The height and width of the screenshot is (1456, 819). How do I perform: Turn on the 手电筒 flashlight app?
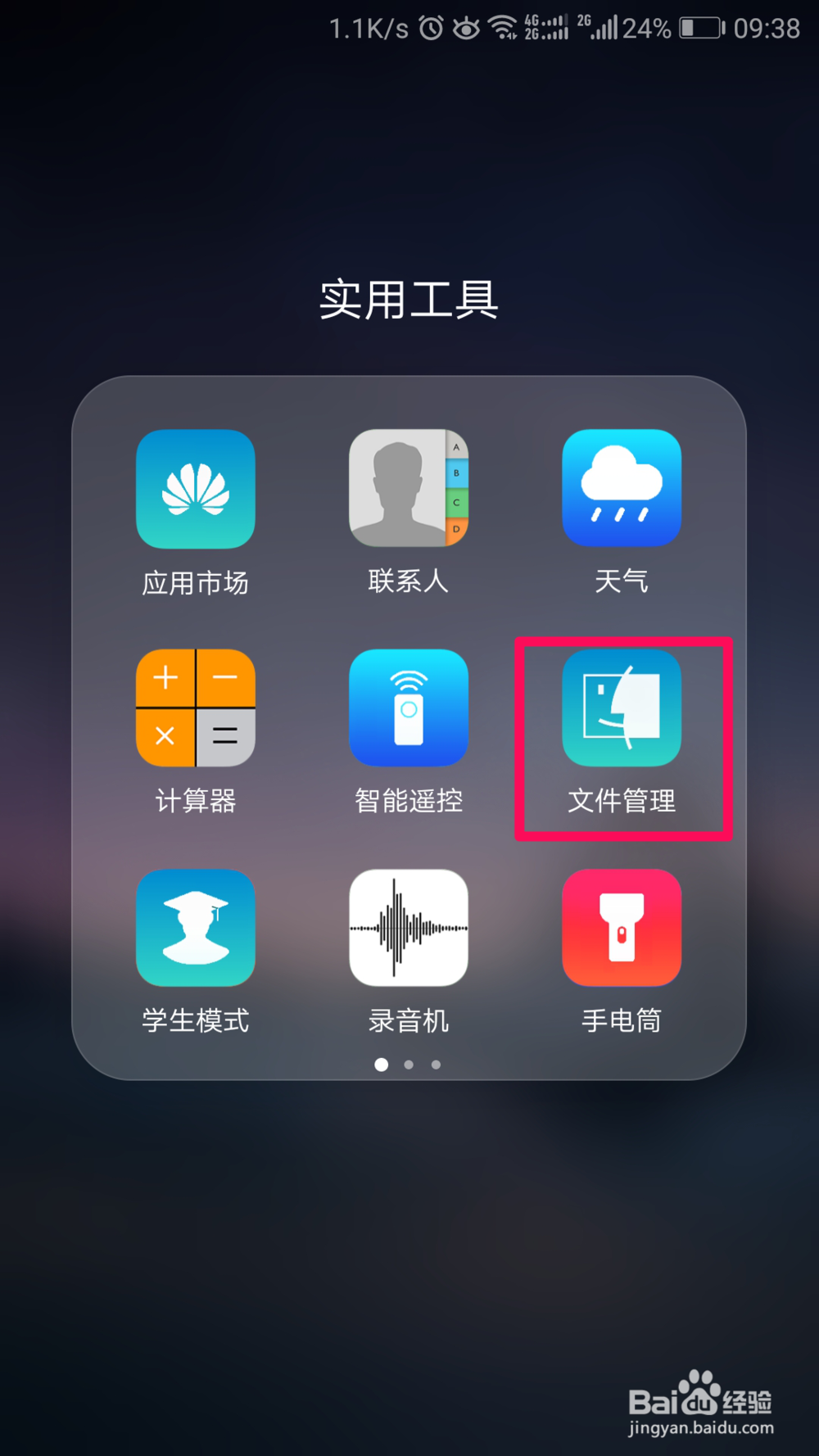pyautogui.click(x=622, y=928)
